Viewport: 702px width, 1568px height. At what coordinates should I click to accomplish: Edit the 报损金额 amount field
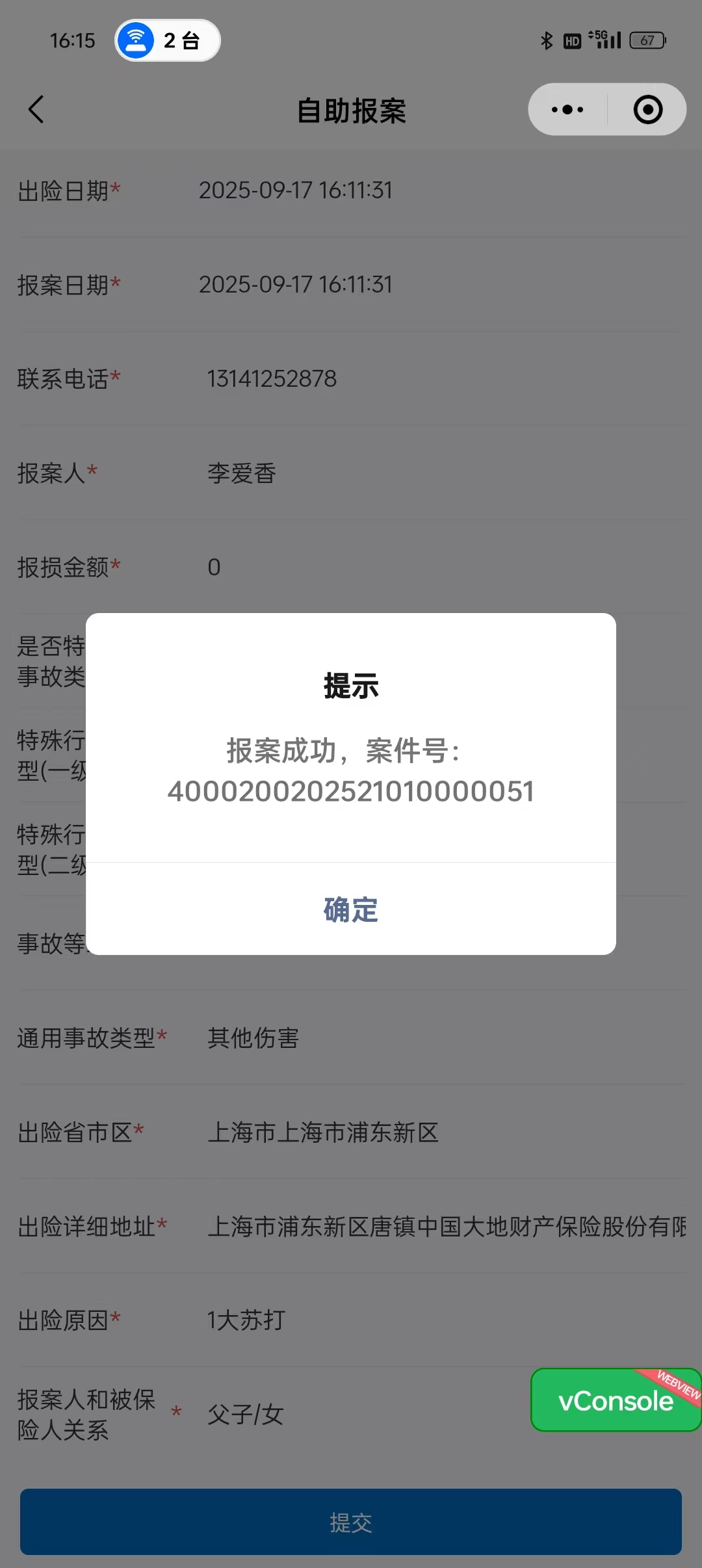pyautogui.click(x=214, y=568)
